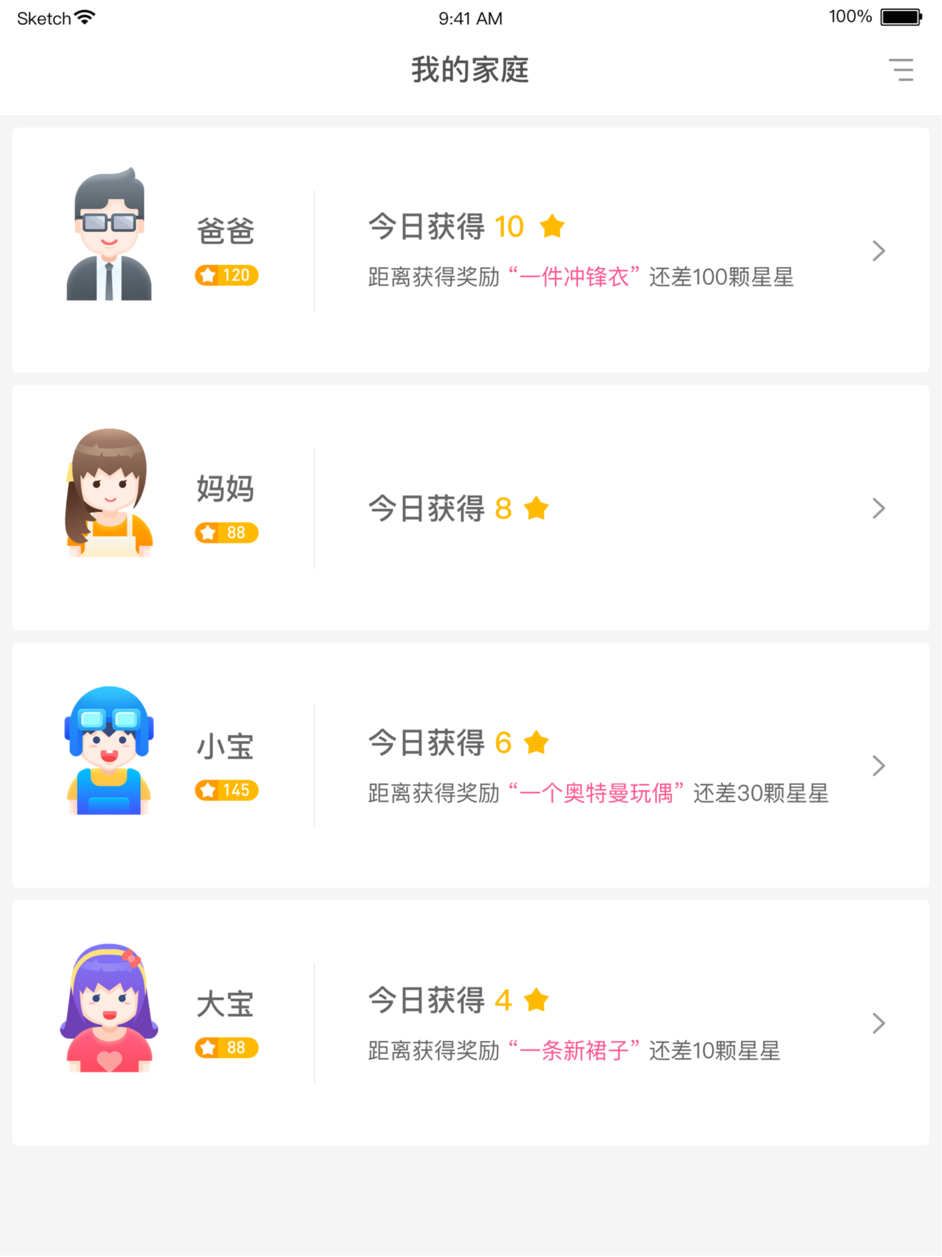This screenshot has width=942, height=1257.
Task: Open 大宝's details using the right arrow
Action: click(x=878, y=1023)
